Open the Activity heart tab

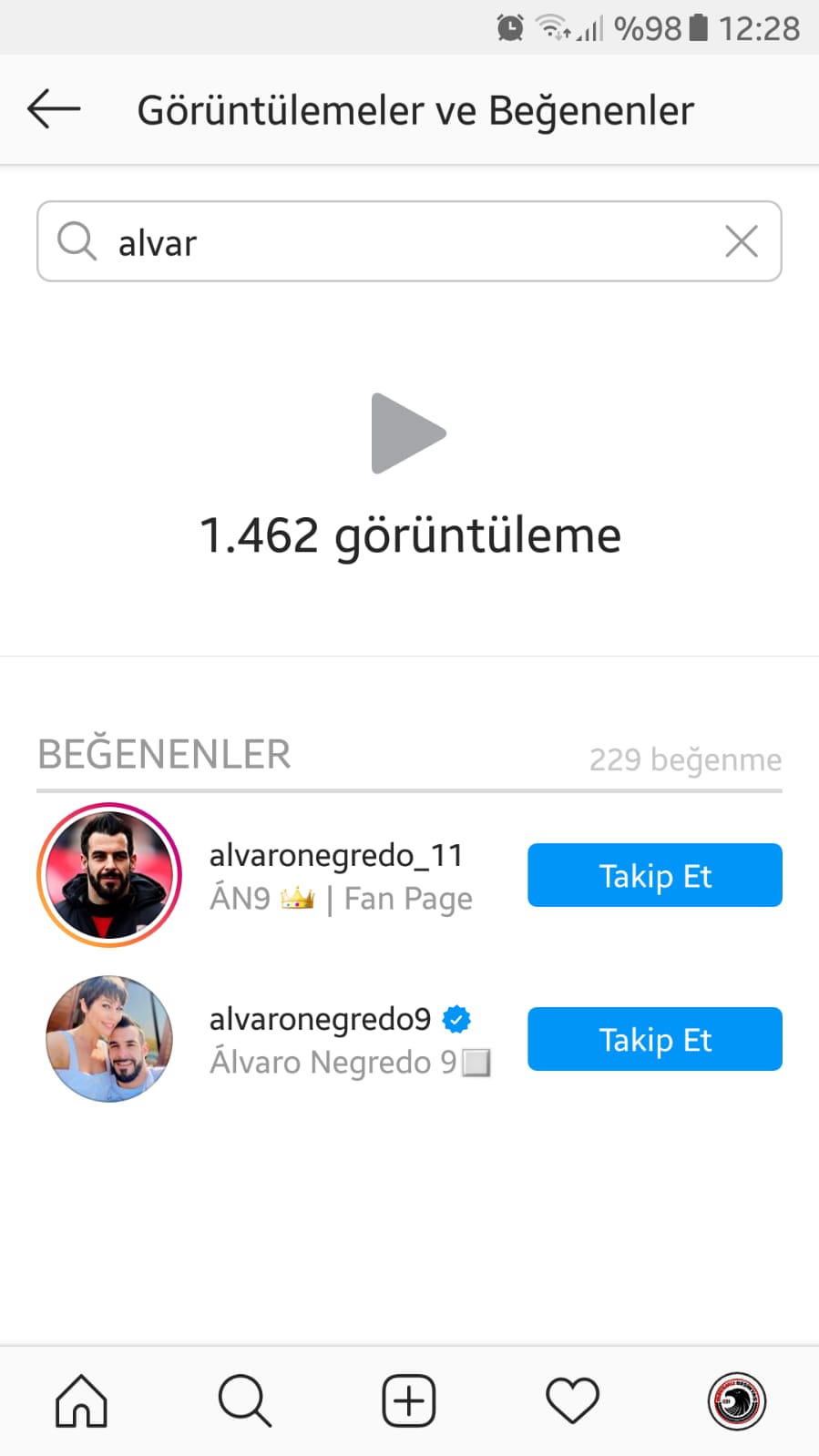click(572, 1400)
